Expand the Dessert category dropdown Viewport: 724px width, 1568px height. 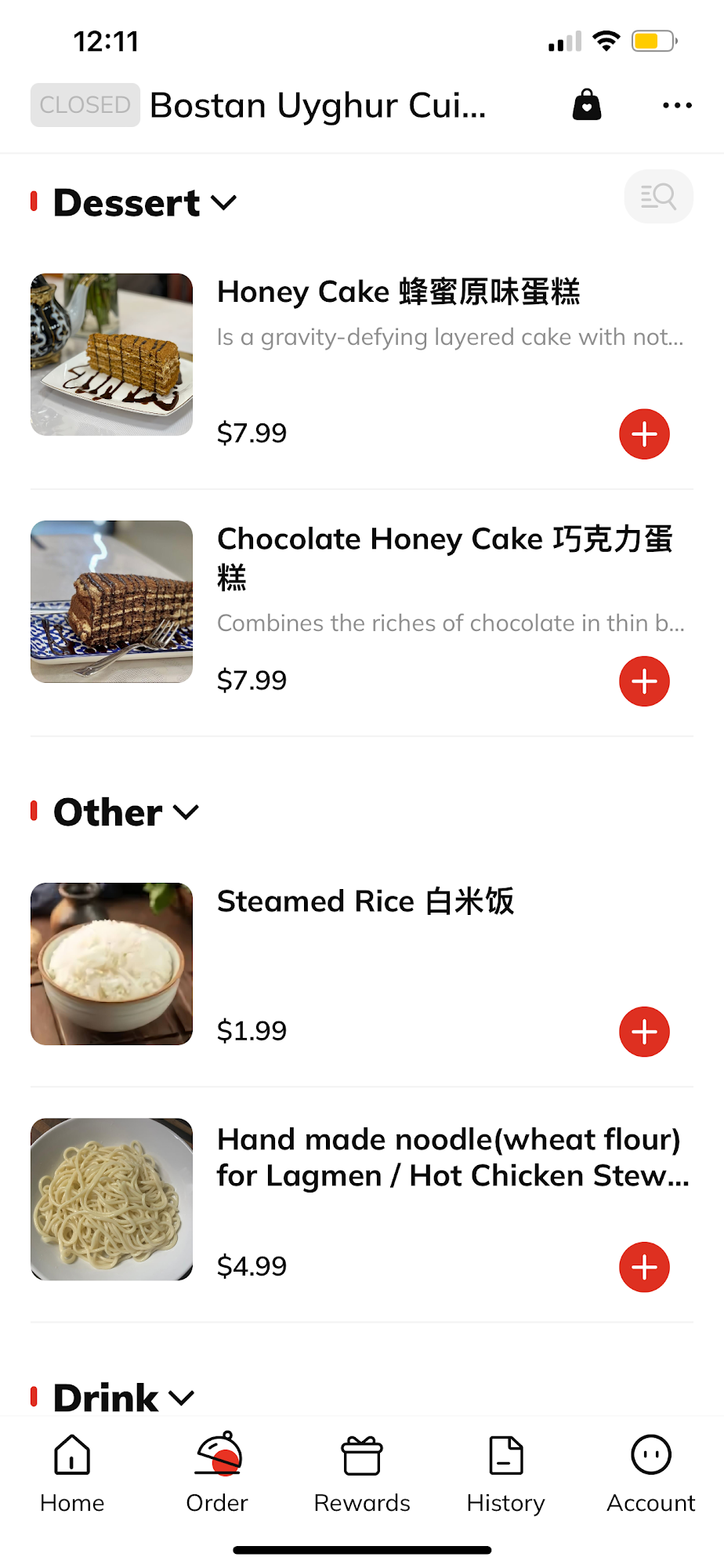point(223,203)
